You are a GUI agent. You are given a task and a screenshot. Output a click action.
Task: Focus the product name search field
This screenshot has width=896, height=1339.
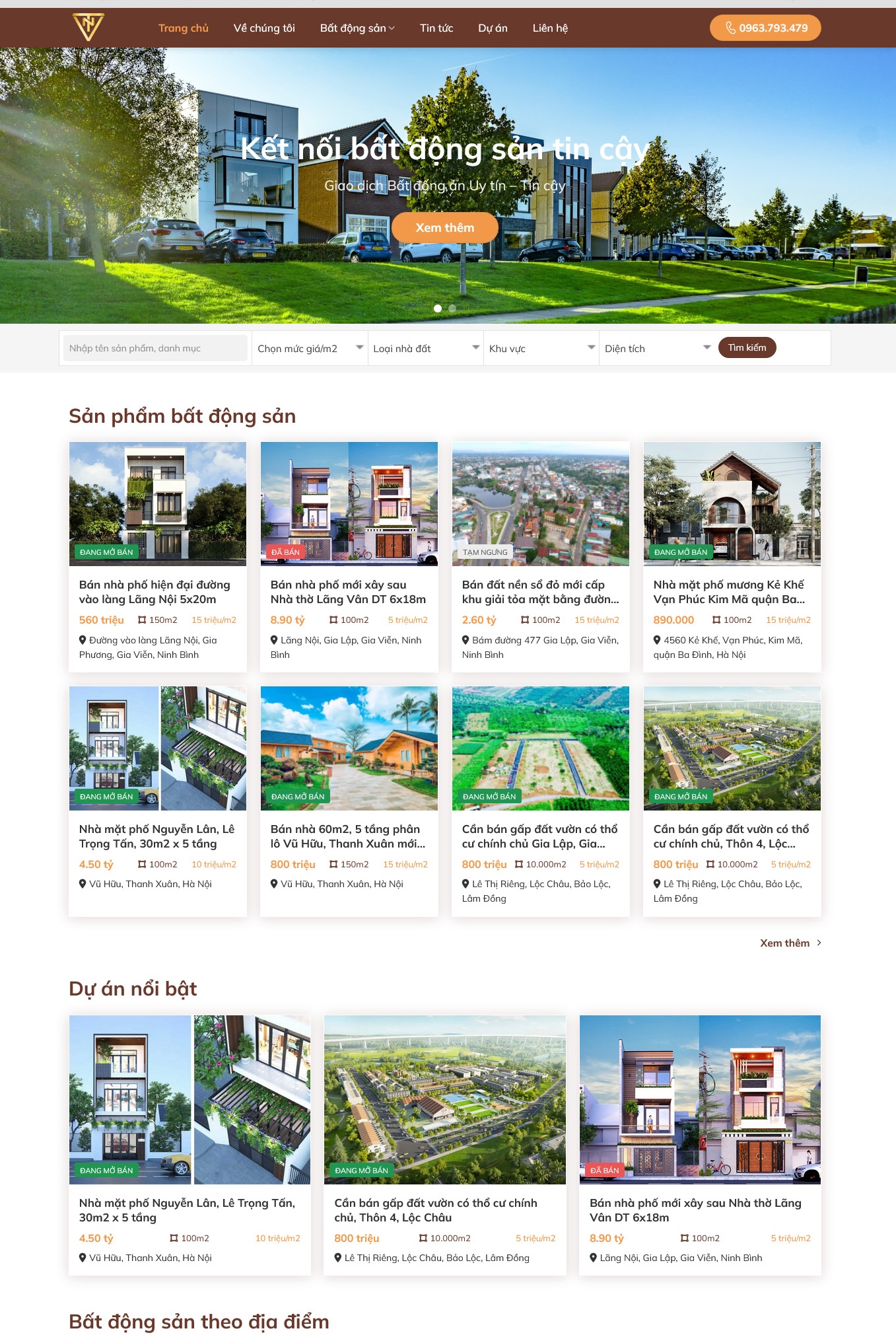155,348
